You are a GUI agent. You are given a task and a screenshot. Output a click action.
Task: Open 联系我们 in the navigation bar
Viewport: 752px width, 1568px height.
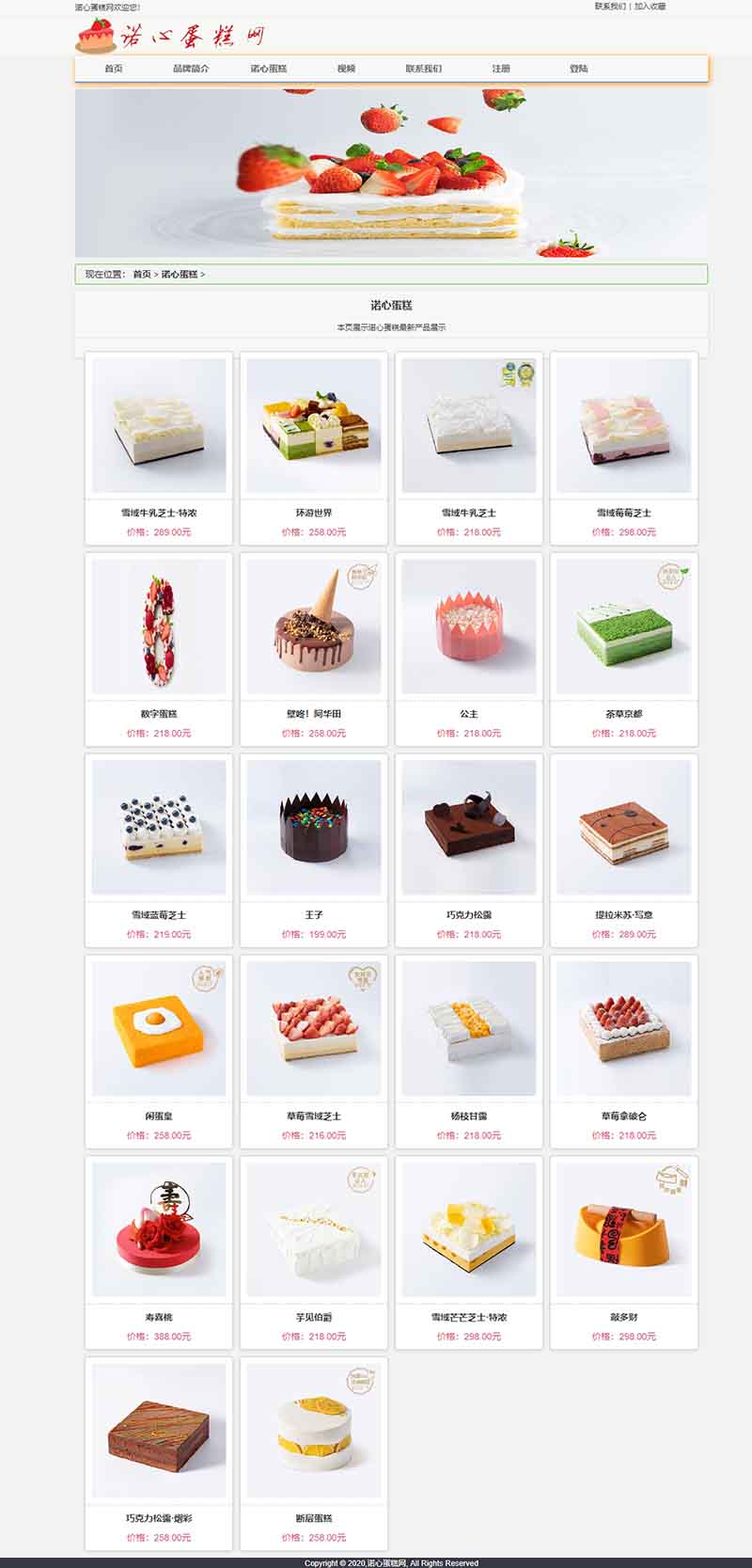[x=424, y=69]
